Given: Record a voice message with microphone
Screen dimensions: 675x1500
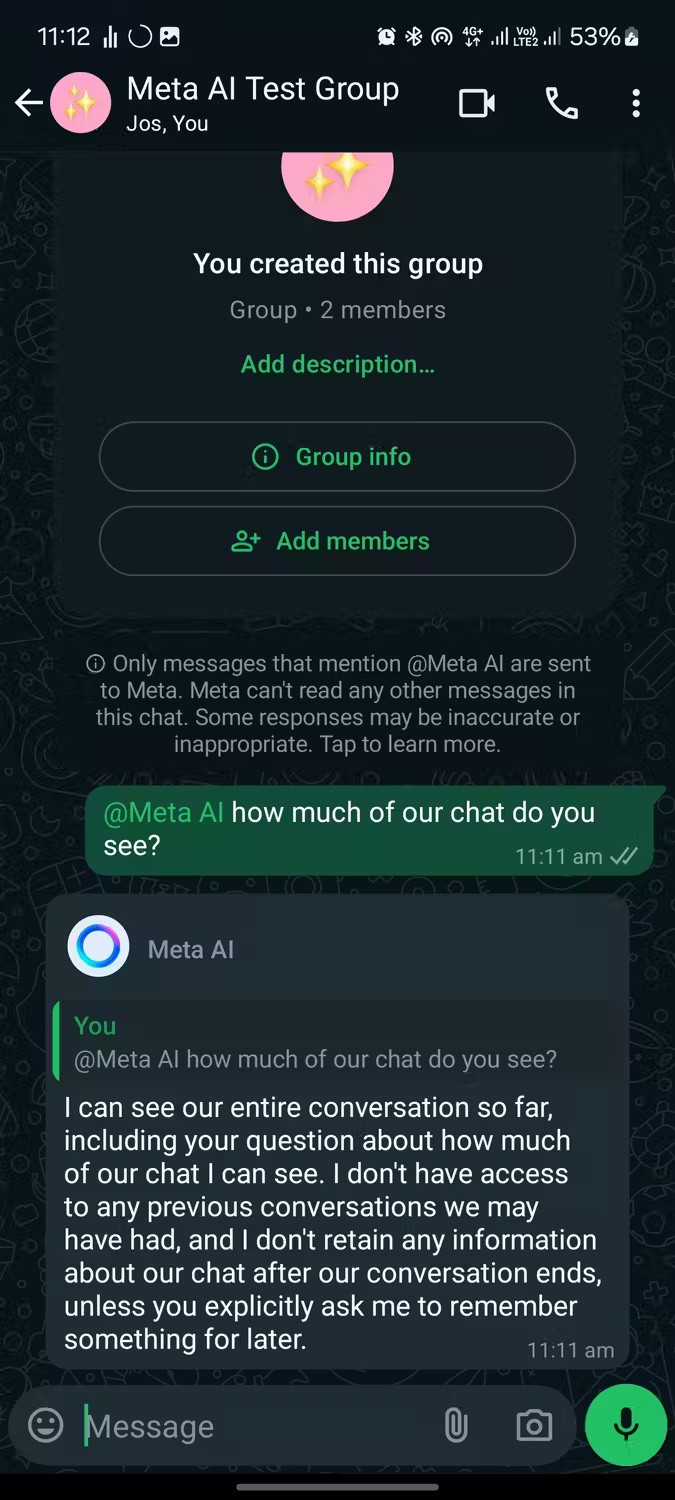Looking at the screenshot, I should [x=626, y=1424].
